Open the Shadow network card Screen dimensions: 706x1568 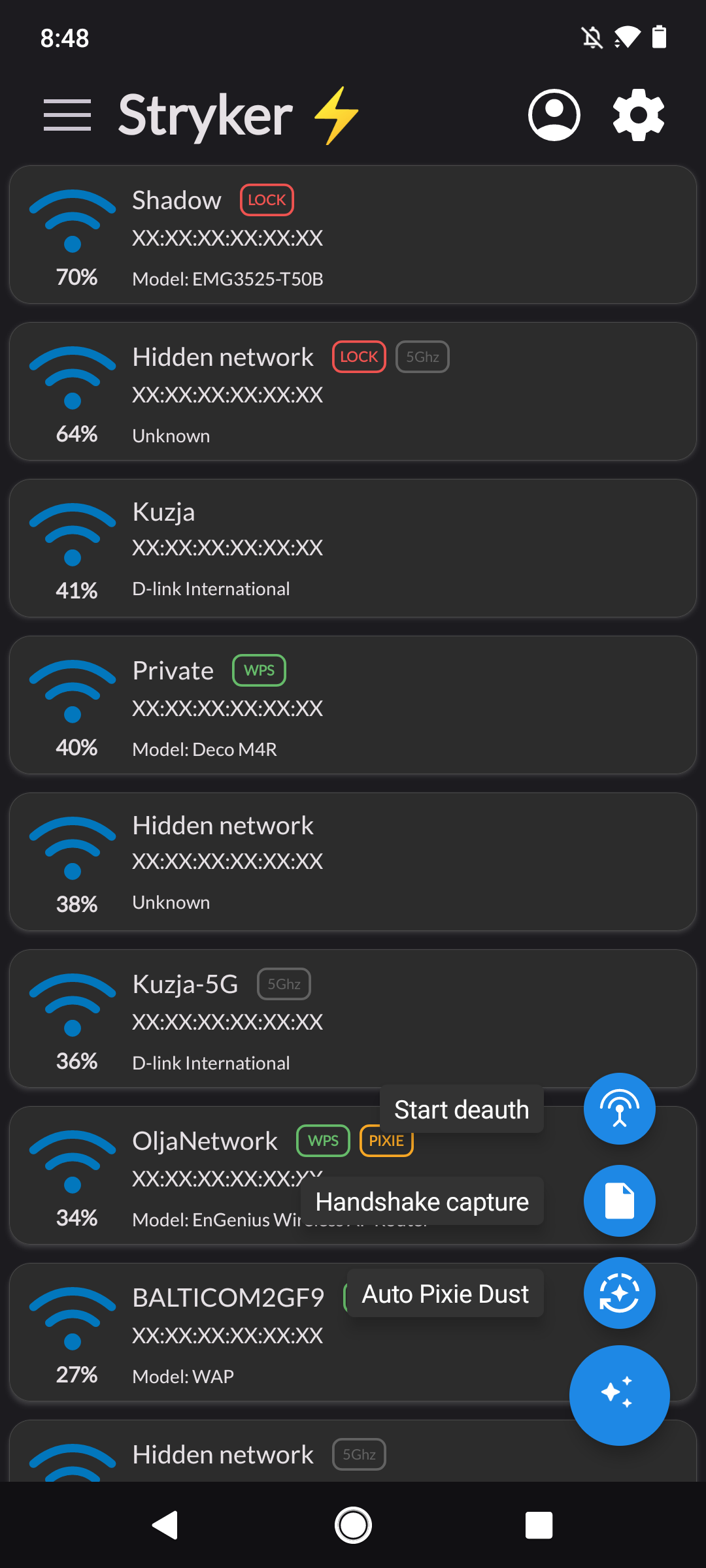pos(353,235)
